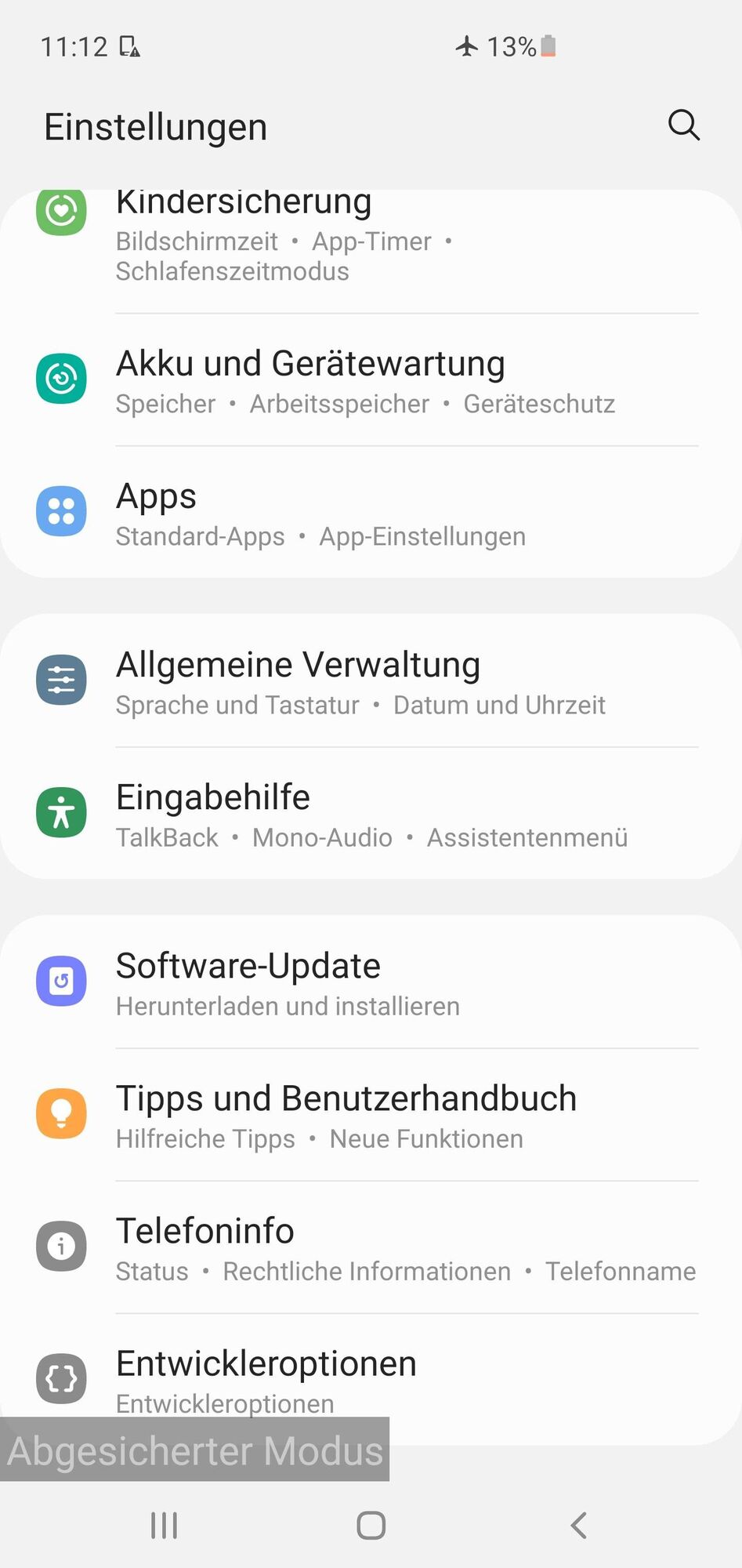Screen dimensions: 742x1568
Task: Open the settings search icon
Action: pyautogui.click(x=683, y=125)
